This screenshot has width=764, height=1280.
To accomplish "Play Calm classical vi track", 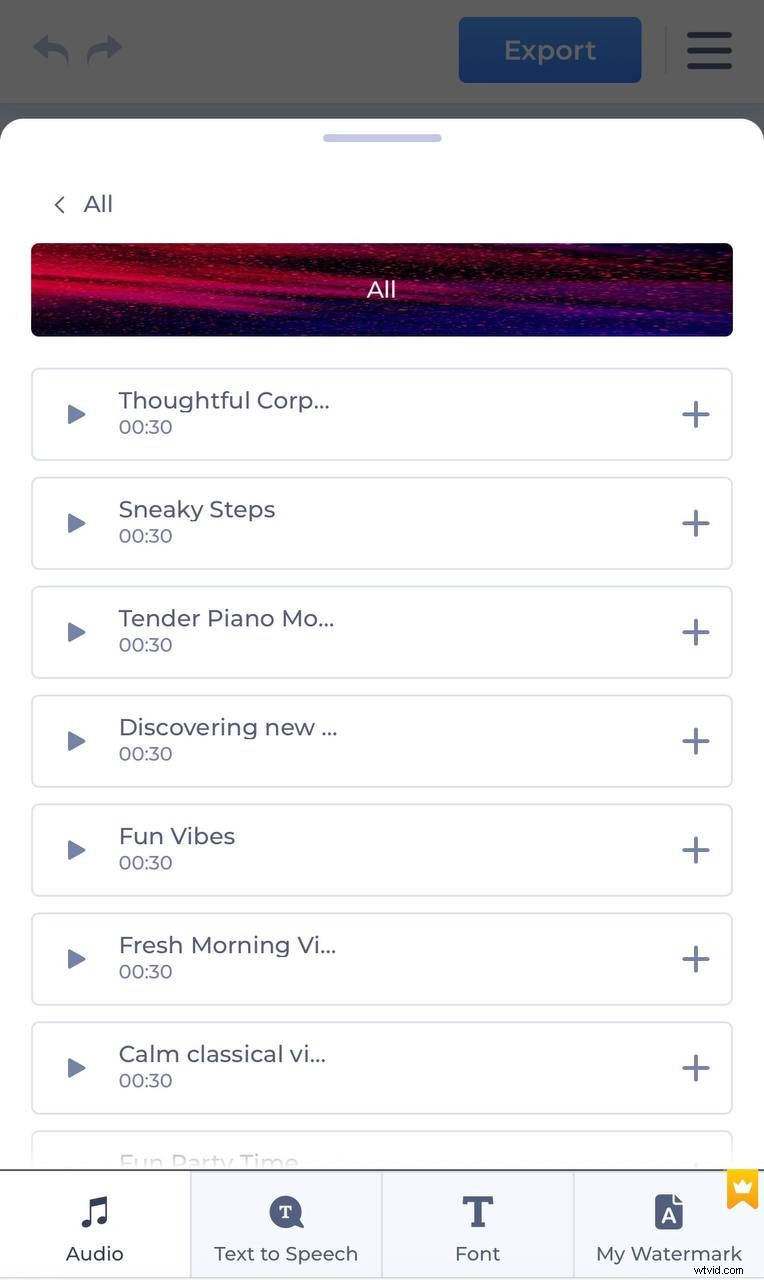I will (x=76, y=1068).
